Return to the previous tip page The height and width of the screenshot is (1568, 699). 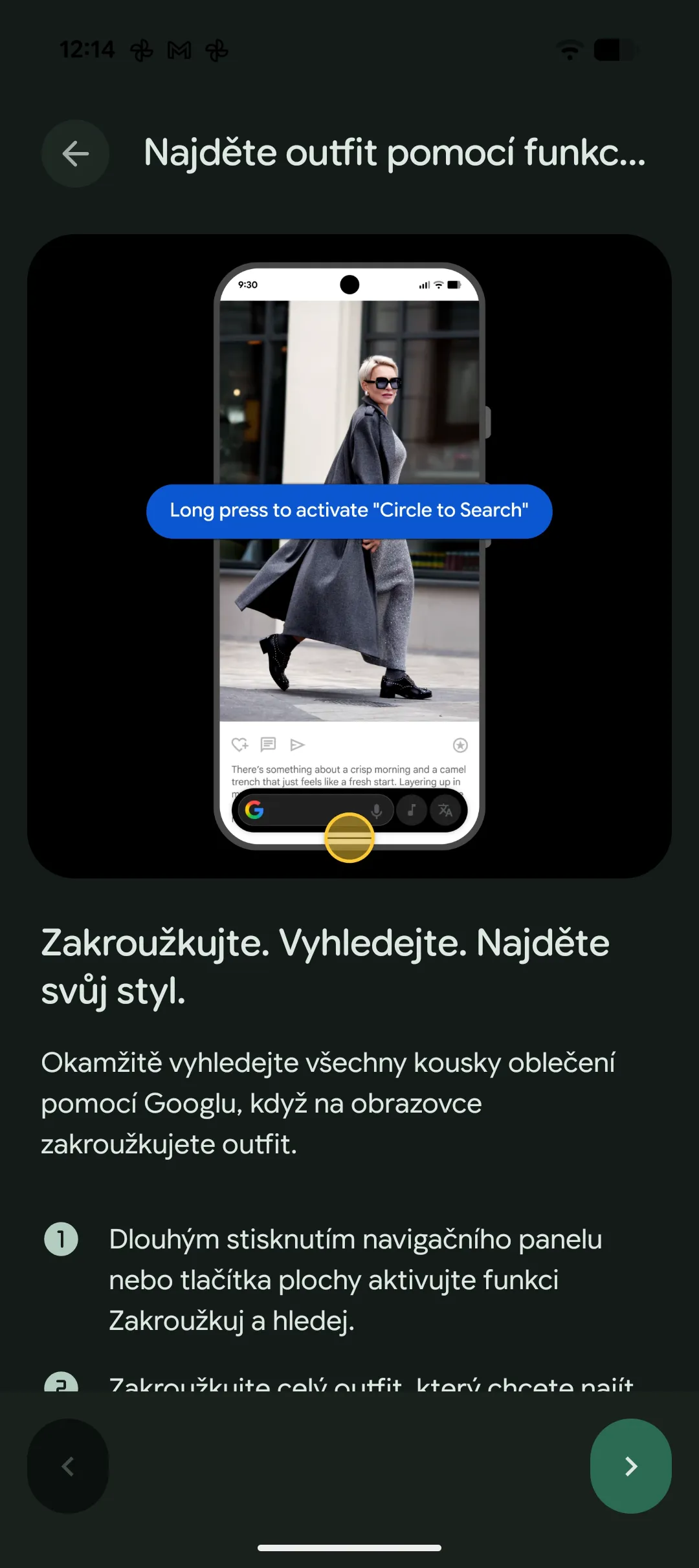click(68, 1466)
